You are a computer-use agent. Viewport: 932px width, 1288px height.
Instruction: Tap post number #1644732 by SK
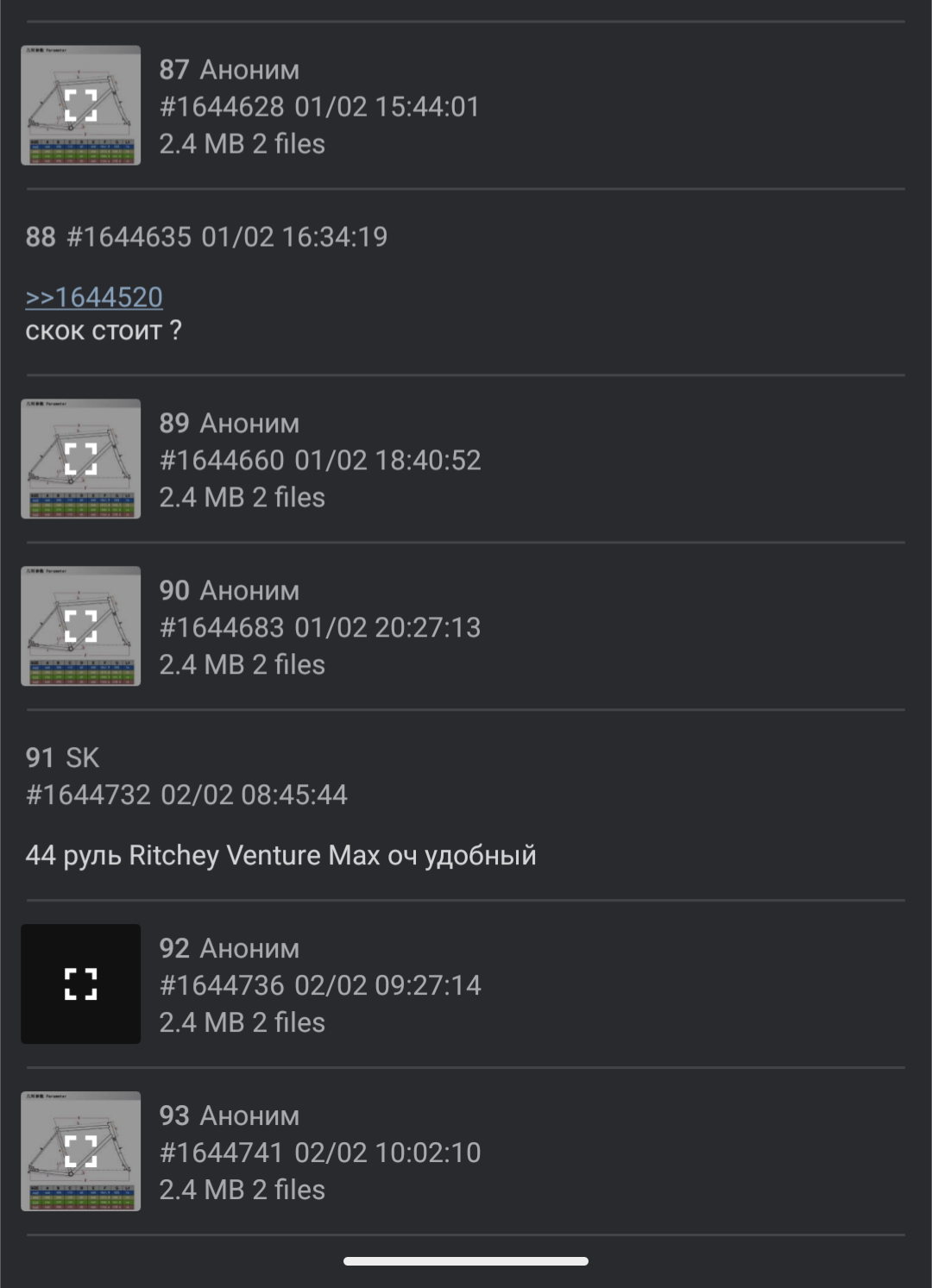tap(88, 795)
